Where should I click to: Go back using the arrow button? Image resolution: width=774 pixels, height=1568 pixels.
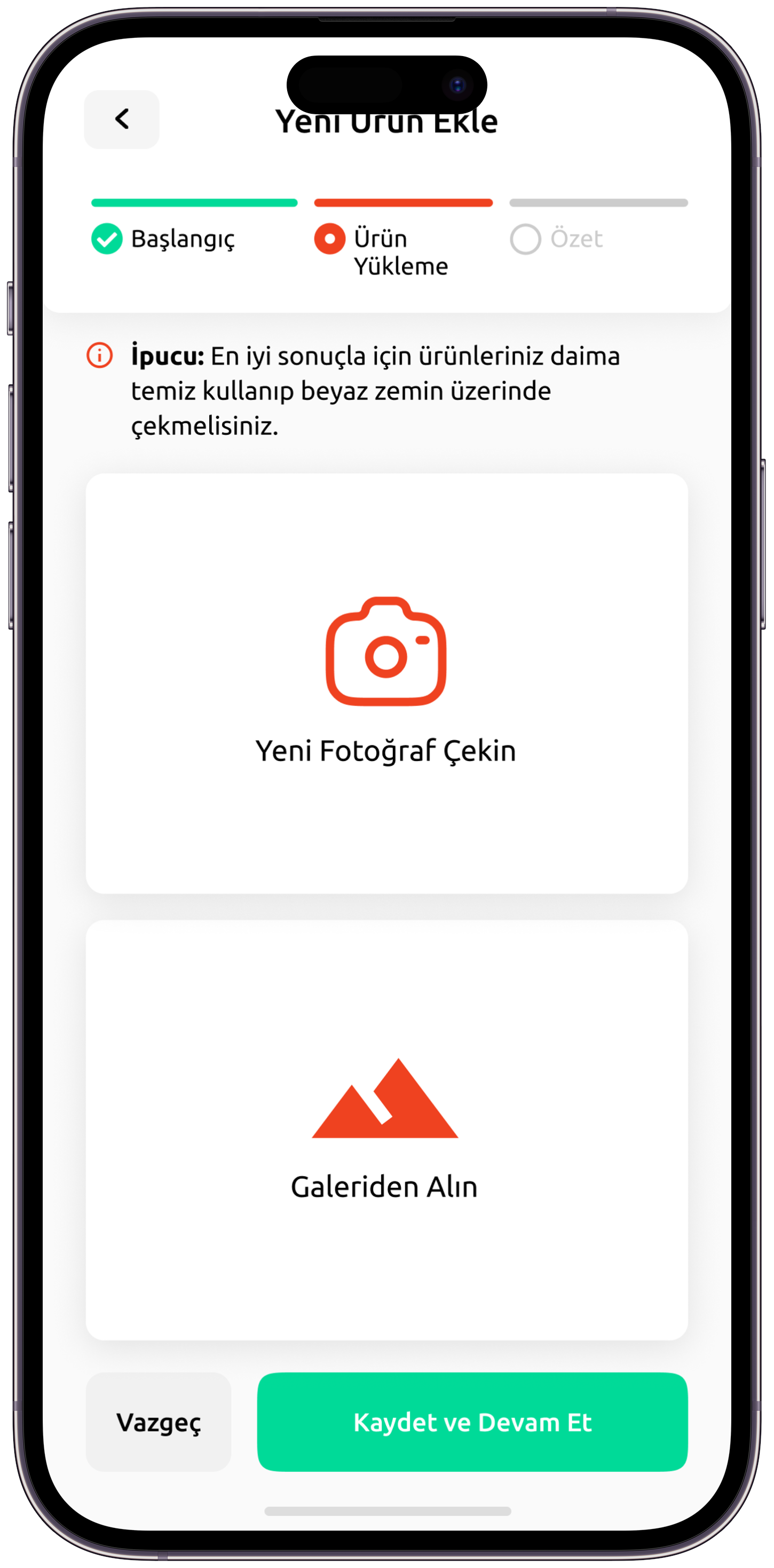click(x=122, y=119)
